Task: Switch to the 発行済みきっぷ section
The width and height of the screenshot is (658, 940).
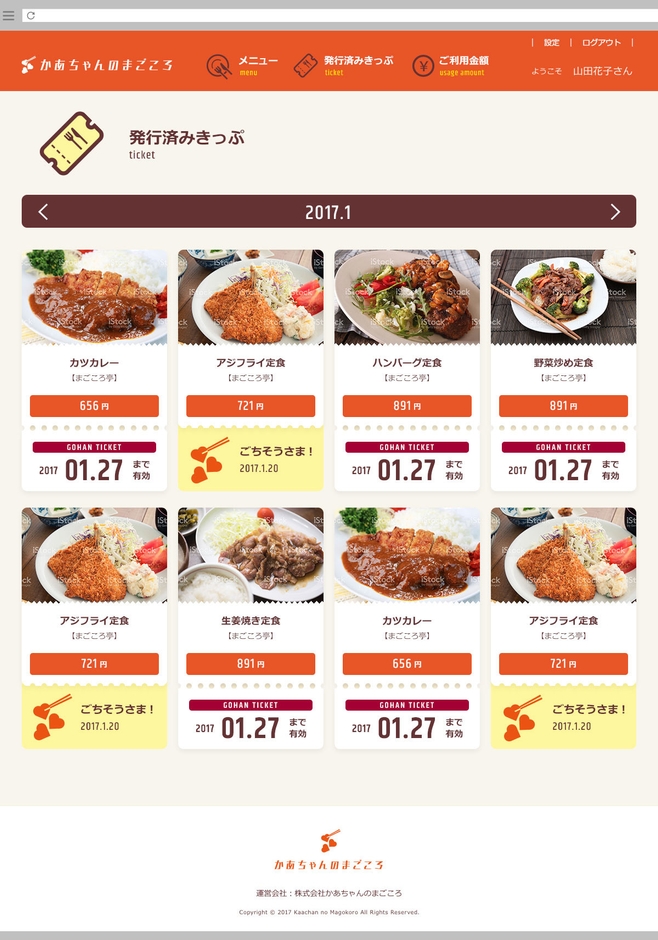Action: coord(343,66)
